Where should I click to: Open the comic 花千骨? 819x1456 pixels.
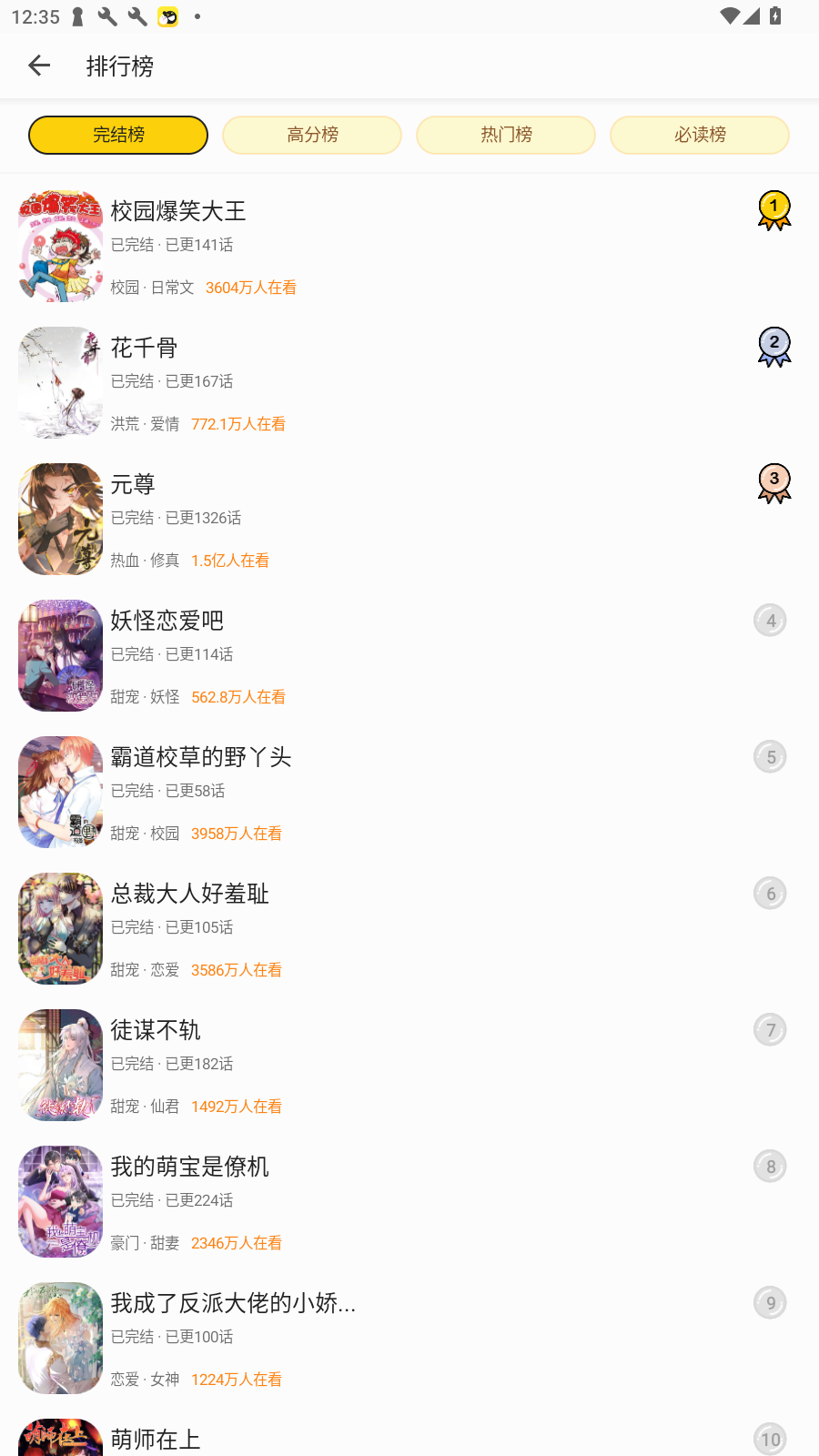tap(145, 348)
